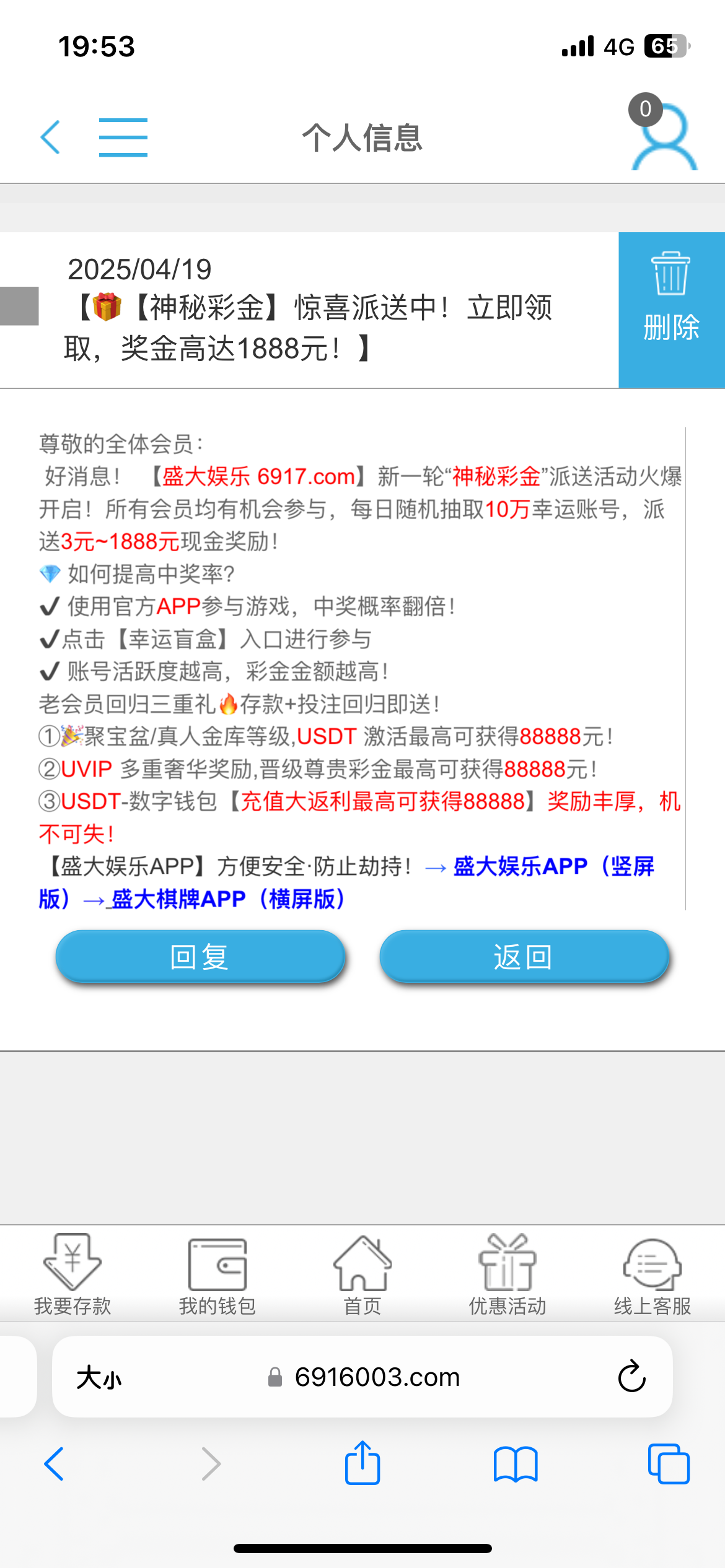The height and width of the screenshot is (1568, 725).
Task: Reload the page in Safari
Action: click(x=632, y=1377)
